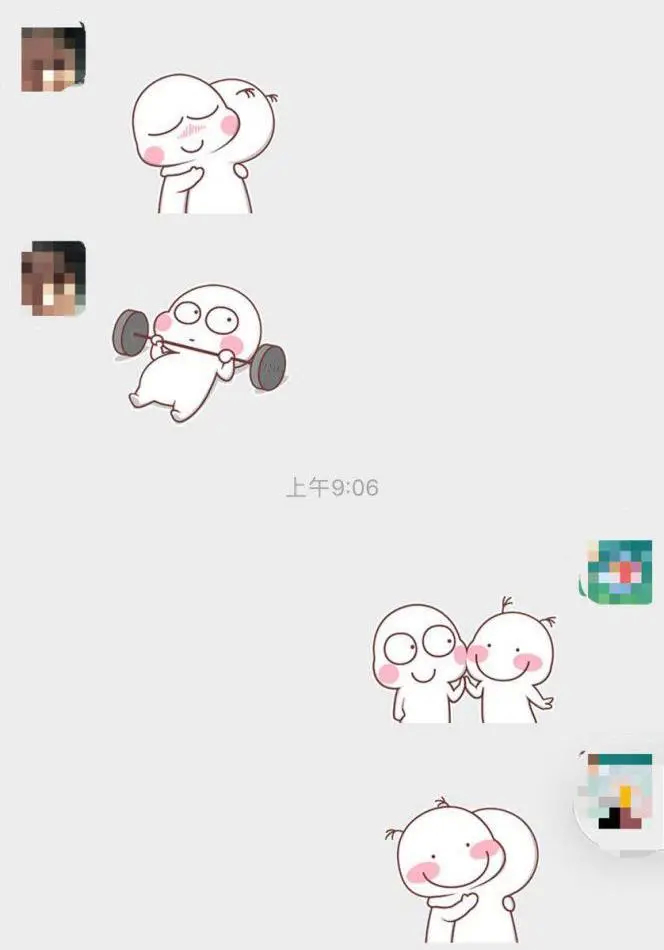664x950 pixels.
Task: Tap the sender avatar beside the hugging-kiss sticker
Action: point(53,59)
